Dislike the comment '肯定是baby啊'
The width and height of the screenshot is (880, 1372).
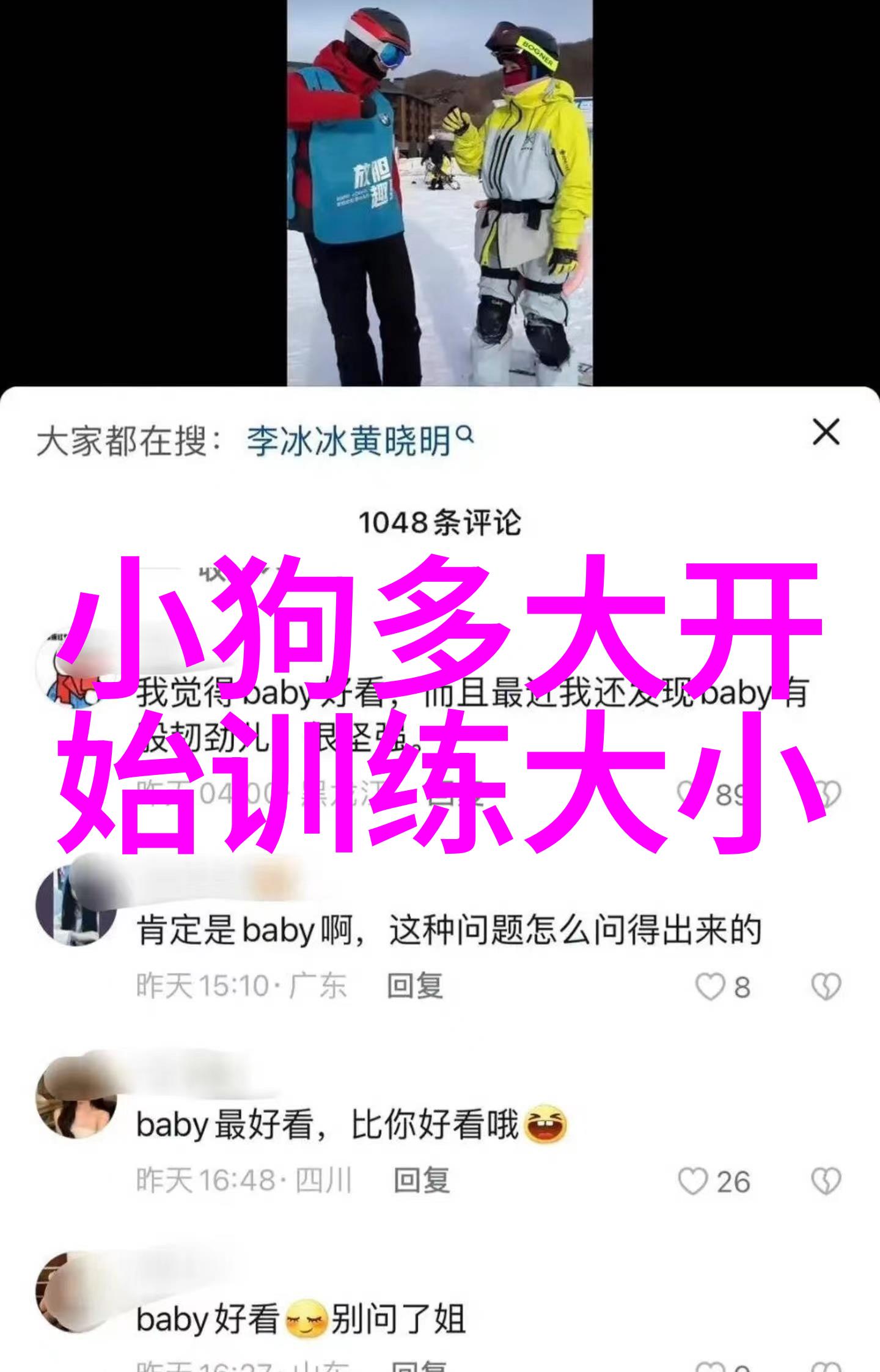(x=826, y=986)
